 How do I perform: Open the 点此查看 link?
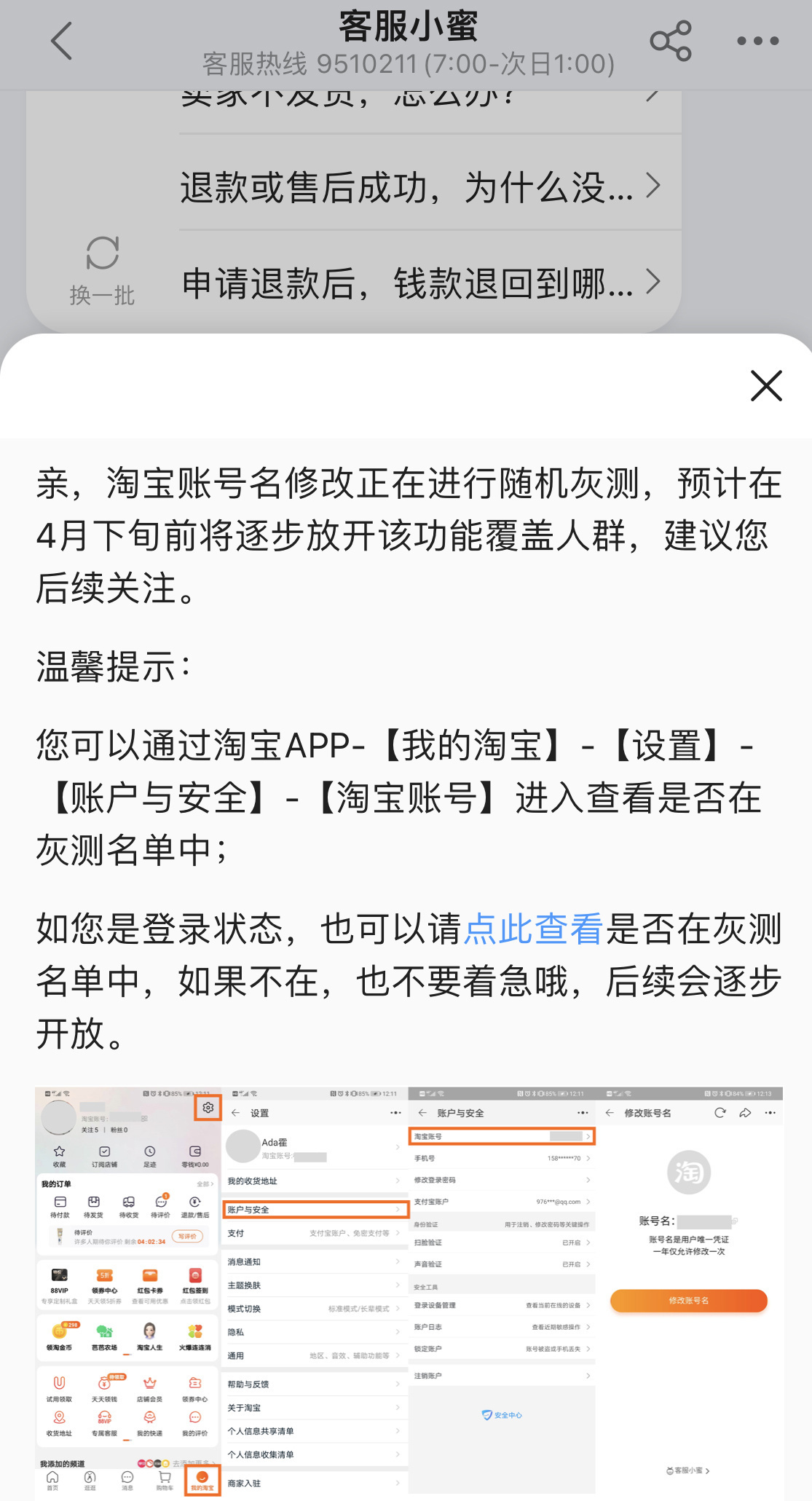[534, 929]
